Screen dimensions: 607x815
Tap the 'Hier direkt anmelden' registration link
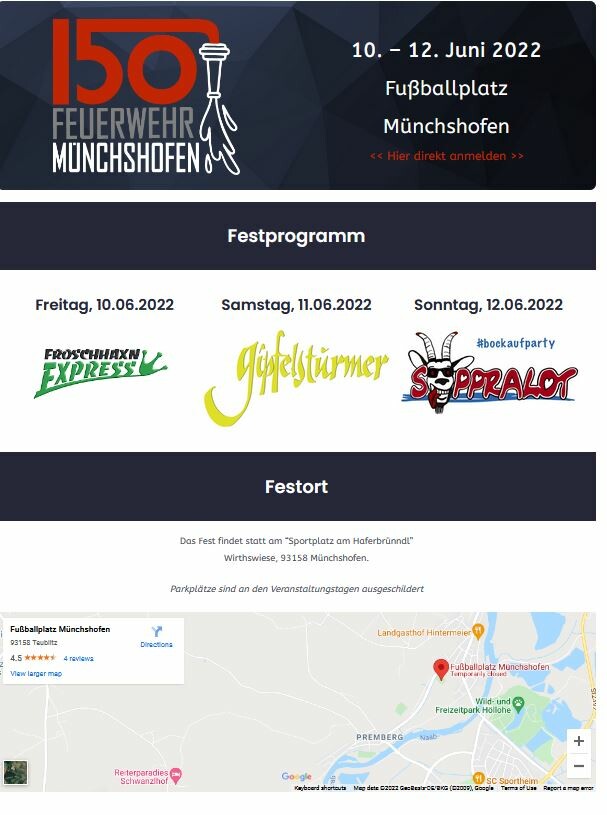click(x=446, y=156)
